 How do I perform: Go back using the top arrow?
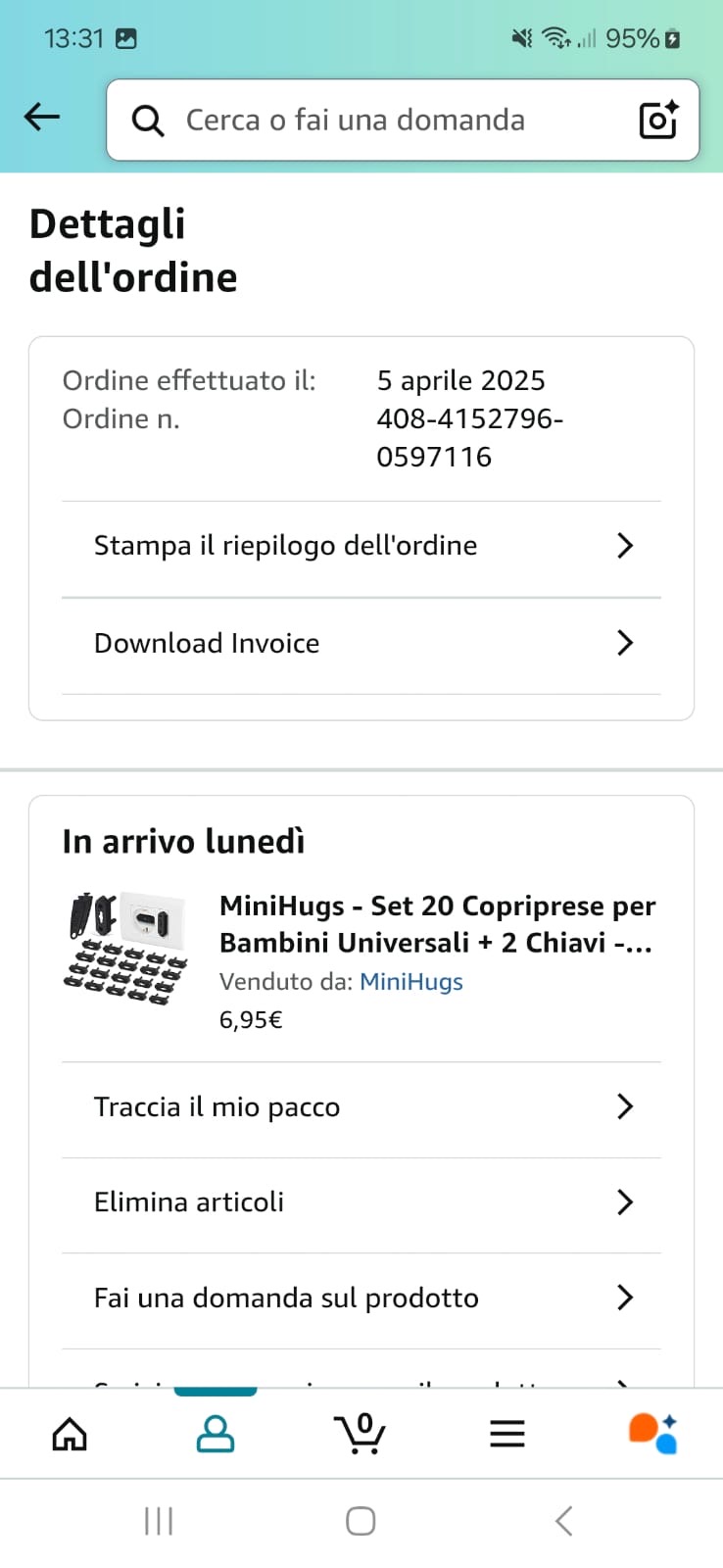[x=42, y=118]
